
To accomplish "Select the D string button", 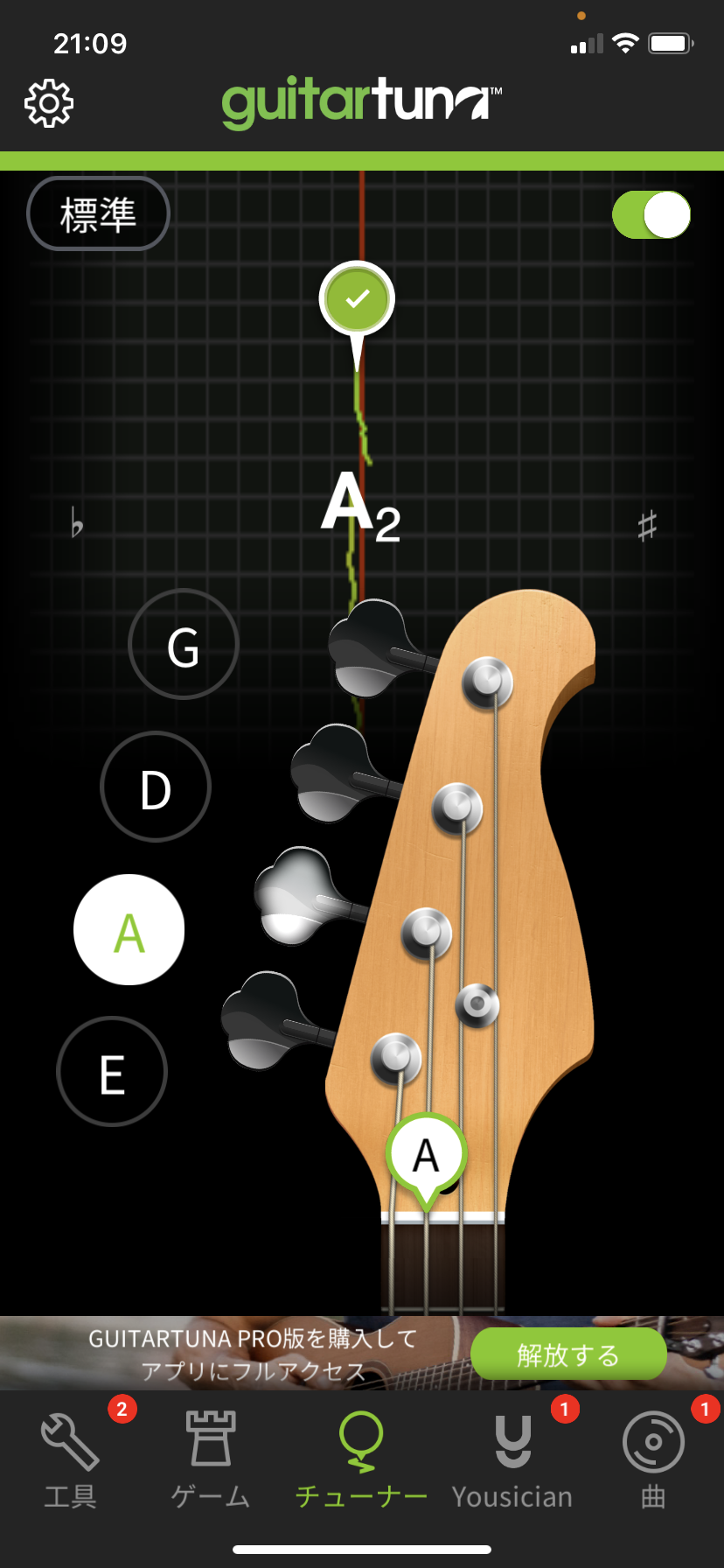I will (x=156, y=787).
